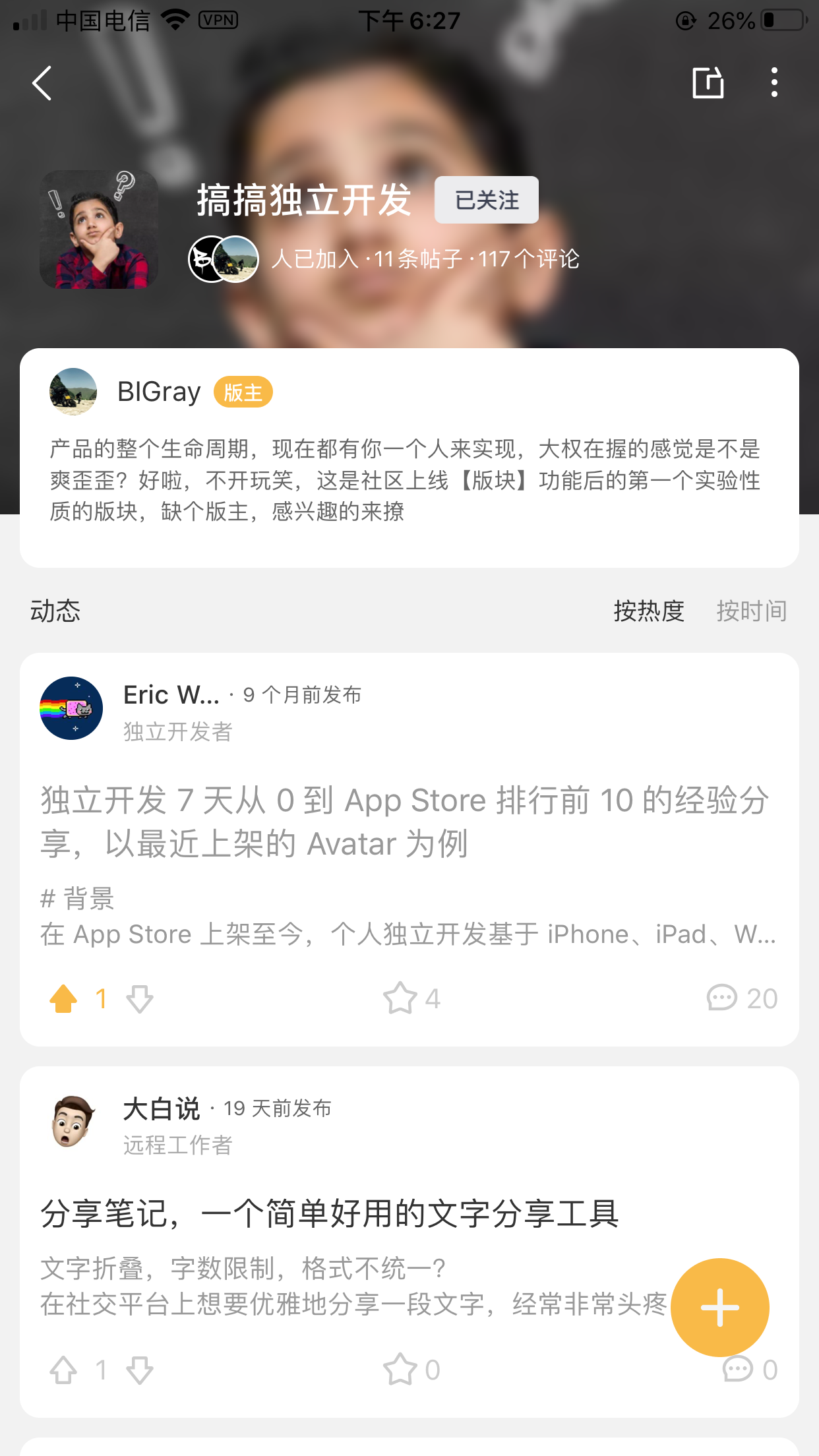The height and width of the screenshot is (1456, 819).
Task: Upvote 大白说's post
Action: (64, 1370)
